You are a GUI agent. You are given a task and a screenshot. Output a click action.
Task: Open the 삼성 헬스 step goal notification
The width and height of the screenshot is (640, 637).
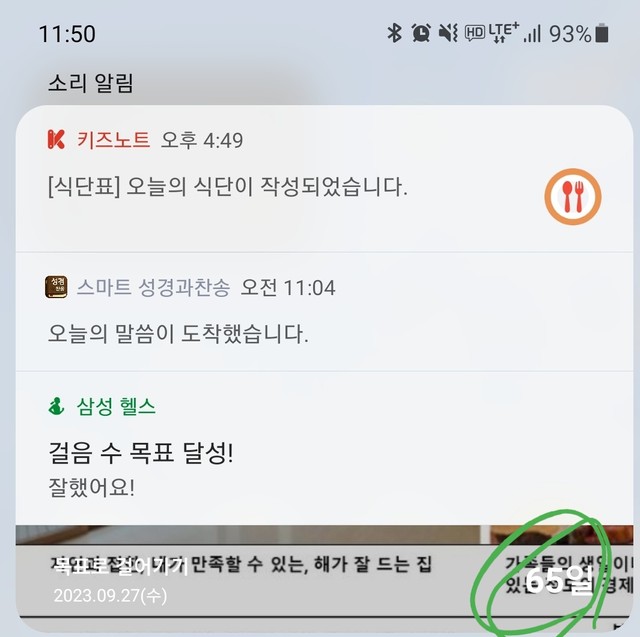click(140, 453)
